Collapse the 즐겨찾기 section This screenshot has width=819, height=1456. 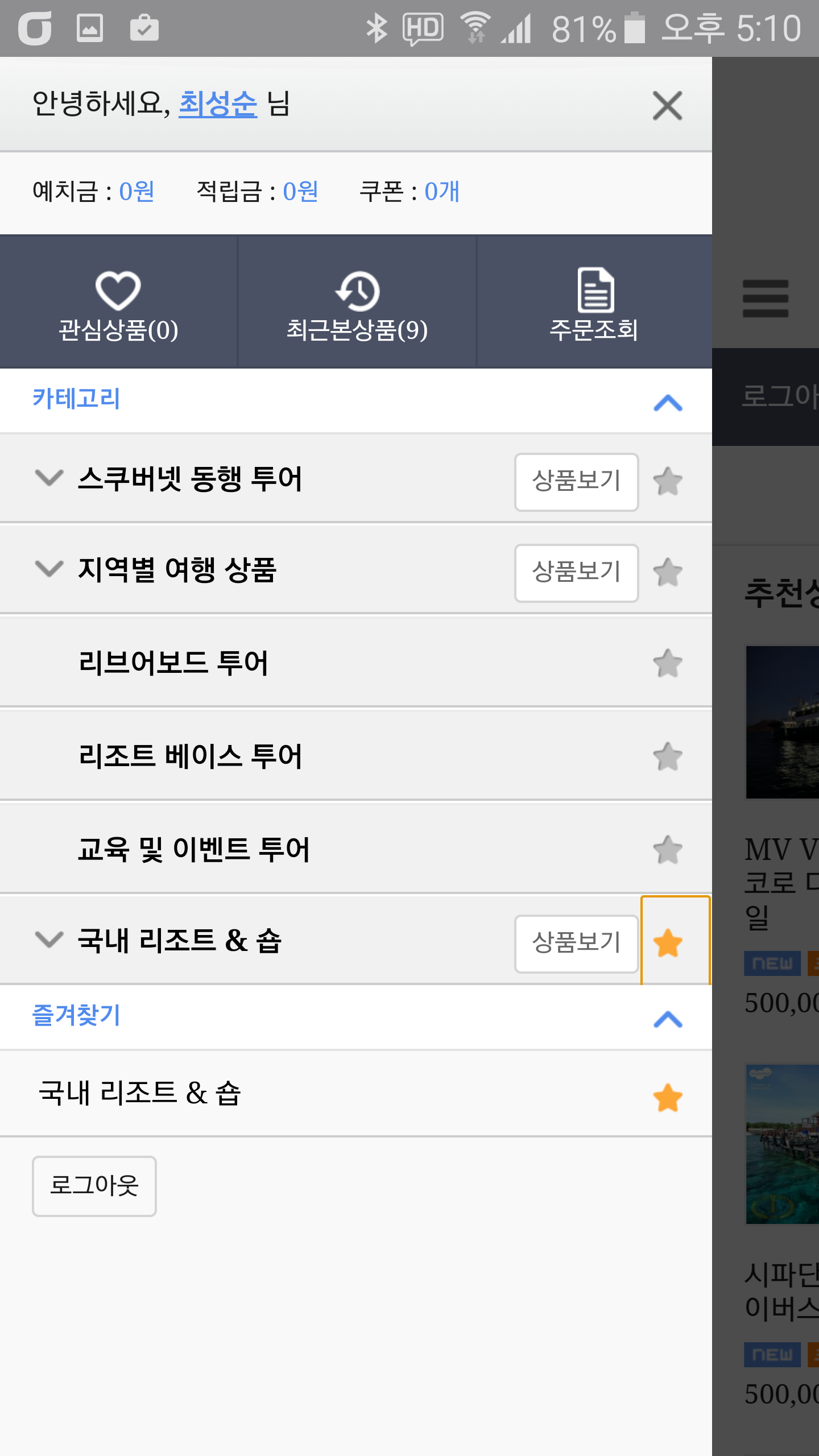[668, 1019]
